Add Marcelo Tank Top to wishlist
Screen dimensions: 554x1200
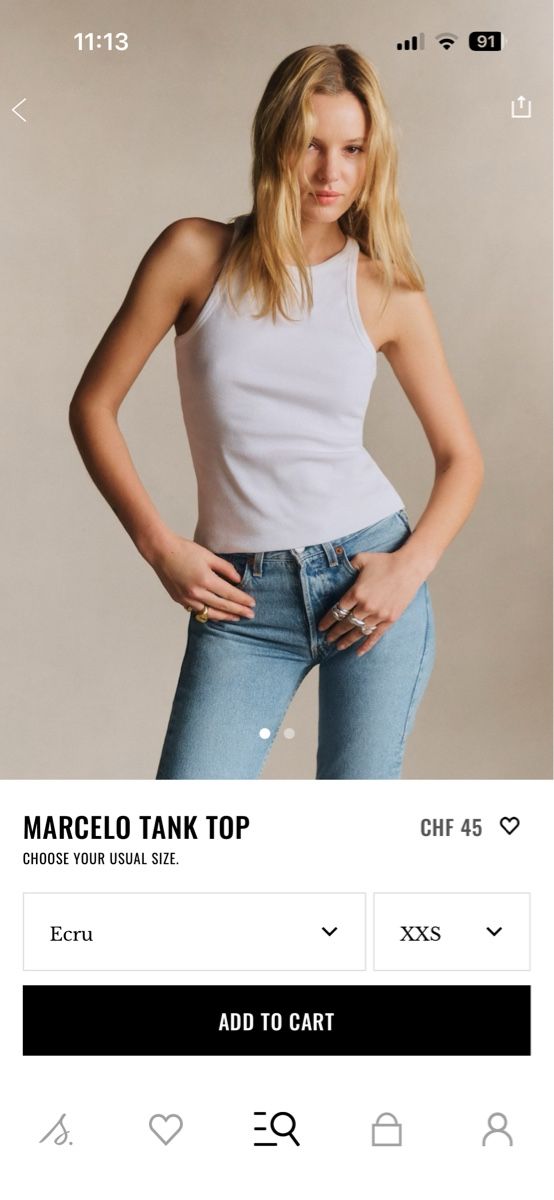tap(510, 826)
